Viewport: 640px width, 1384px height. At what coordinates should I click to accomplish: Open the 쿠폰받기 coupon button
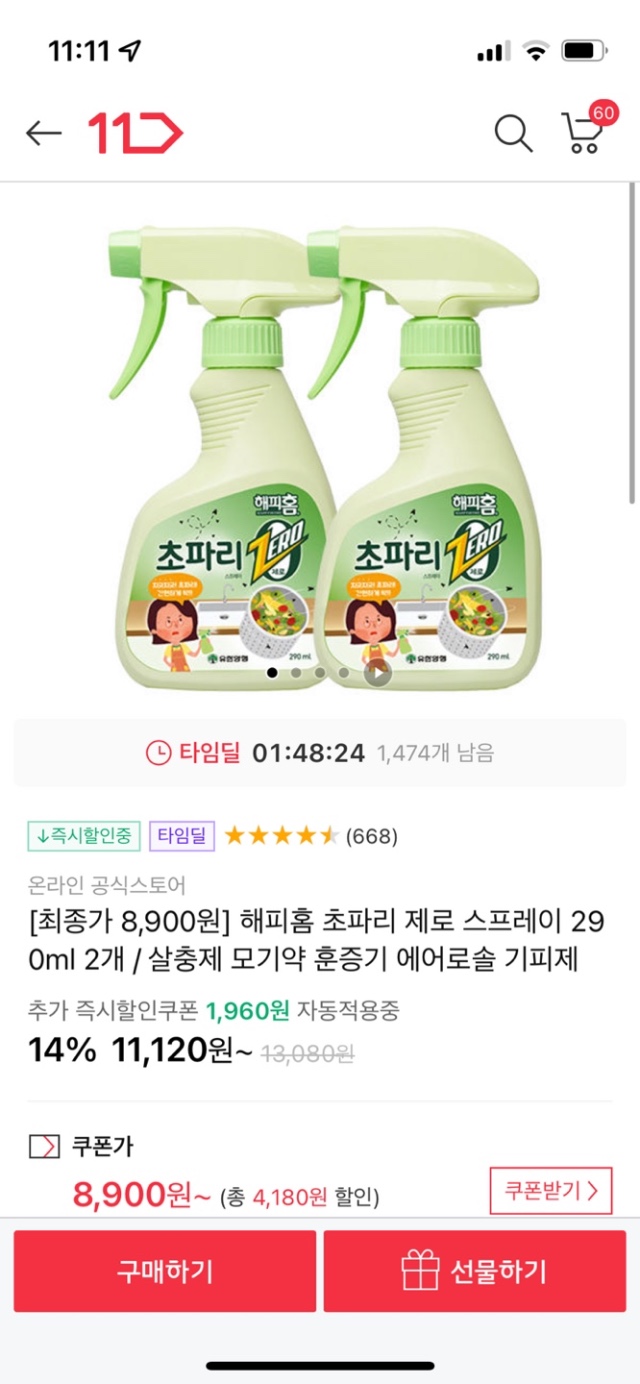pos(551,1190)
